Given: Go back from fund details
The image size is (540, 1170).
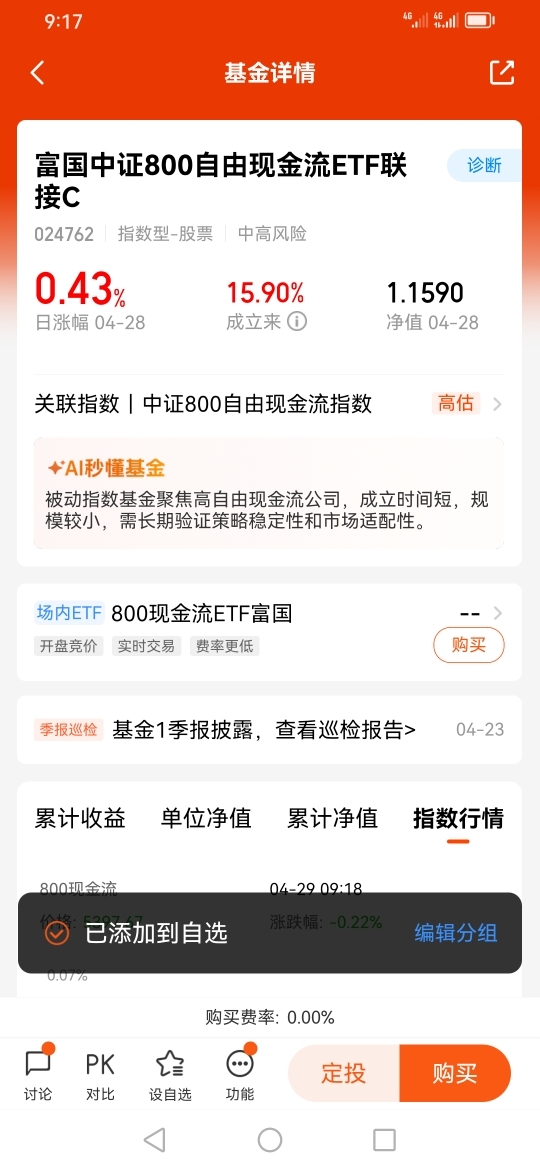Looking at the screenshot, I should pyautogui.click(x=38, y=72).
